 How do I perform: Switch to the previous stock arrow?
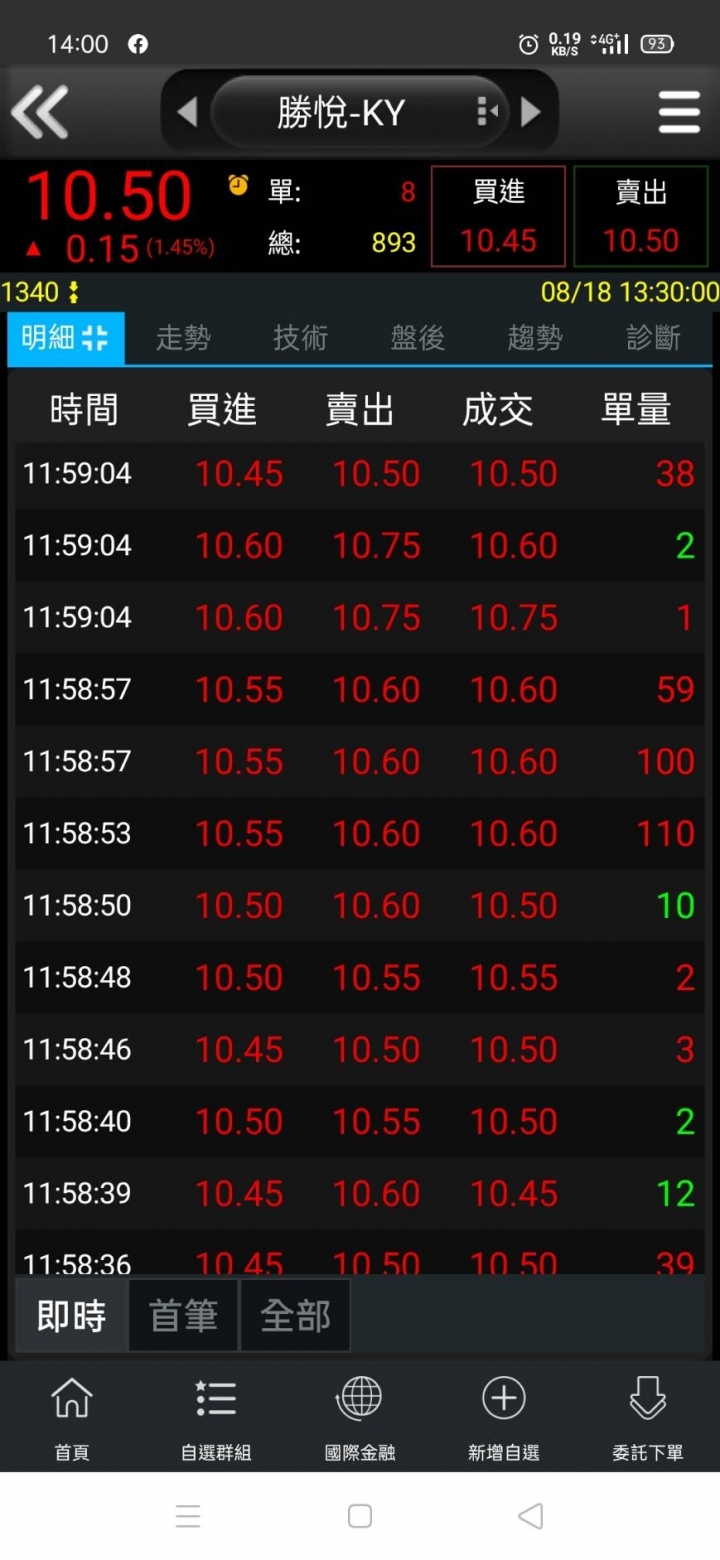point(187,112)
